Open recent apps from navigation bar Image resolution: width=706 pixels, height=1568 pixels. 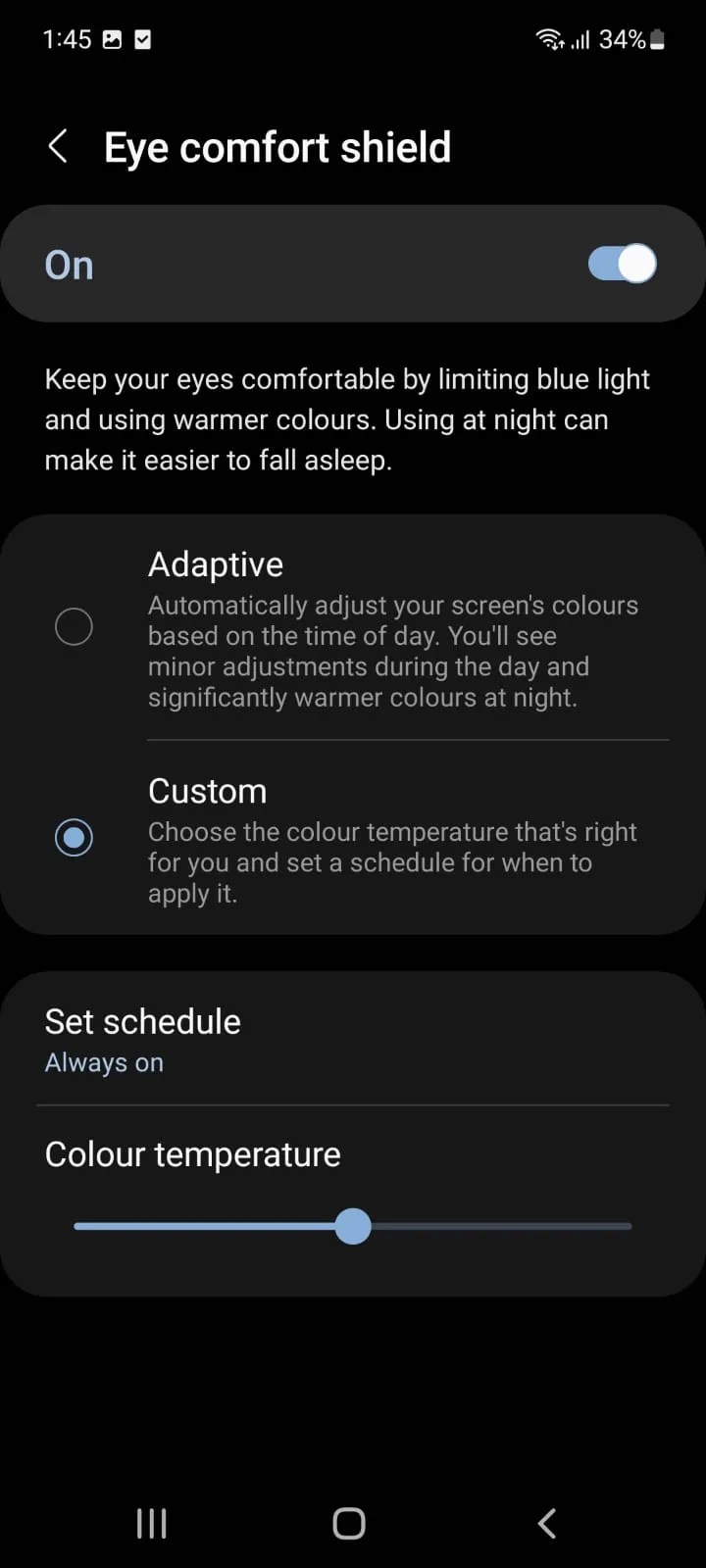coord(151,1523)
